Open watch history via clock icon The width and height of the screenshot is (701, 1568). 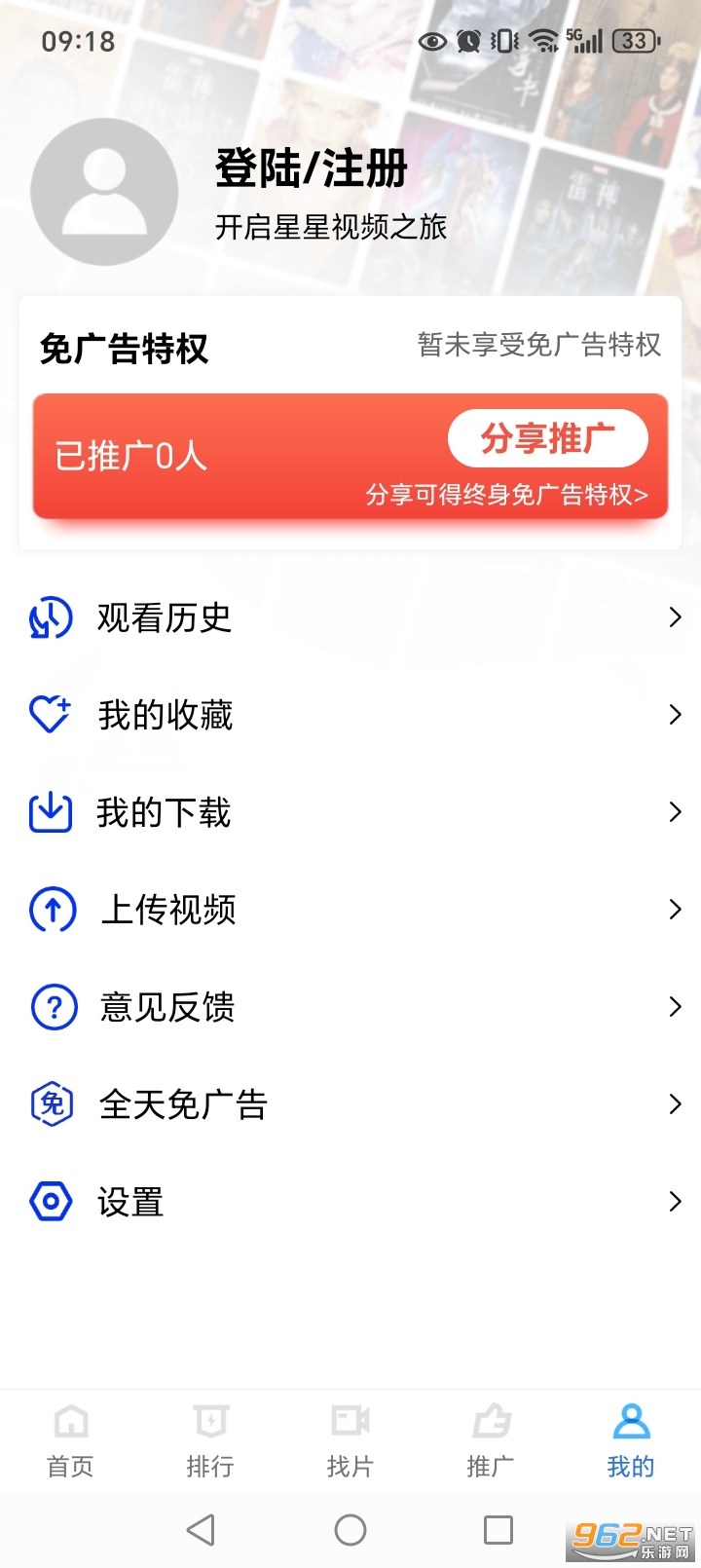(51, 617)
